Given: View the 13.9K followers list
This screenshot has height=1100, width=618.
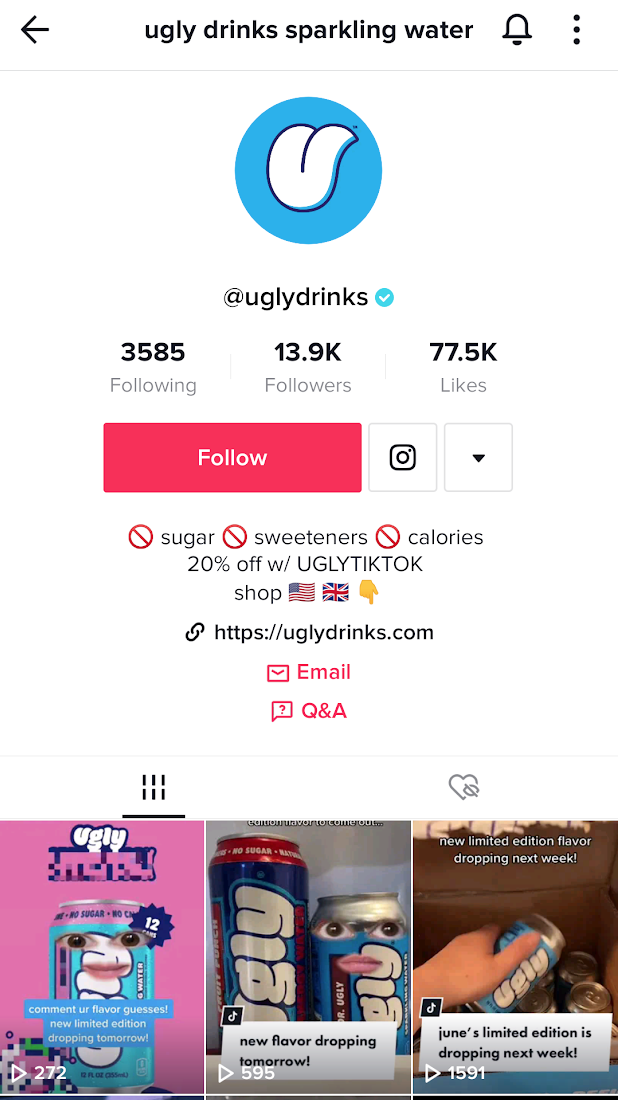Looking at the screenshot, I should pyautogui.click(x=308, y=366).
